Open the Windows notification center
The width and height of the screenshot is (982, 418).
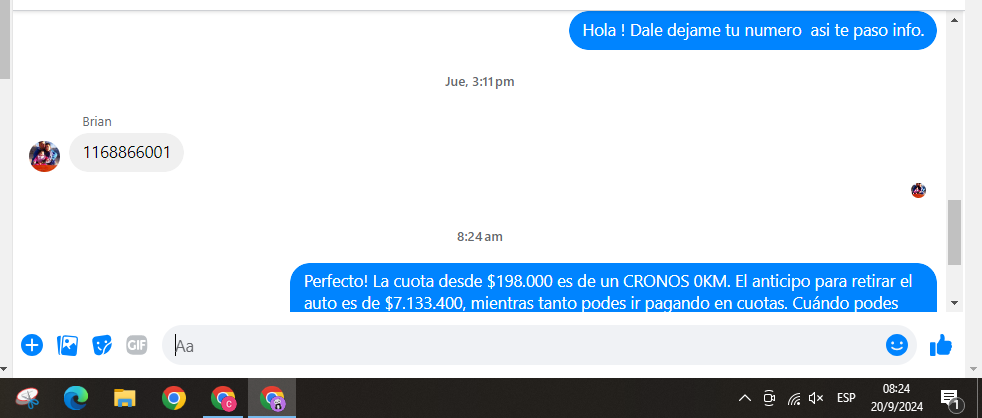951,398
